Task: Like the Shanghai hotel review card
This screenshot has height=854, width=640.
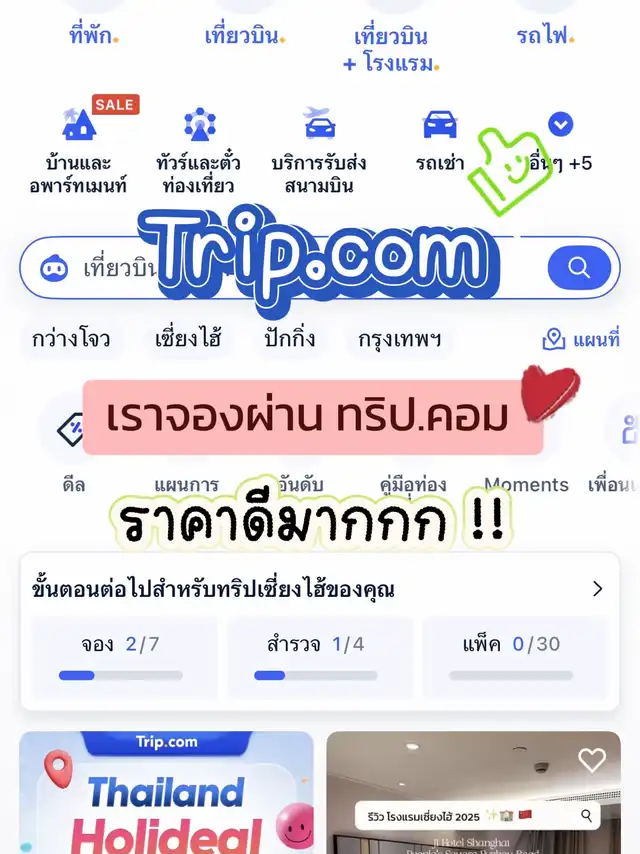Action: point(592,759)
